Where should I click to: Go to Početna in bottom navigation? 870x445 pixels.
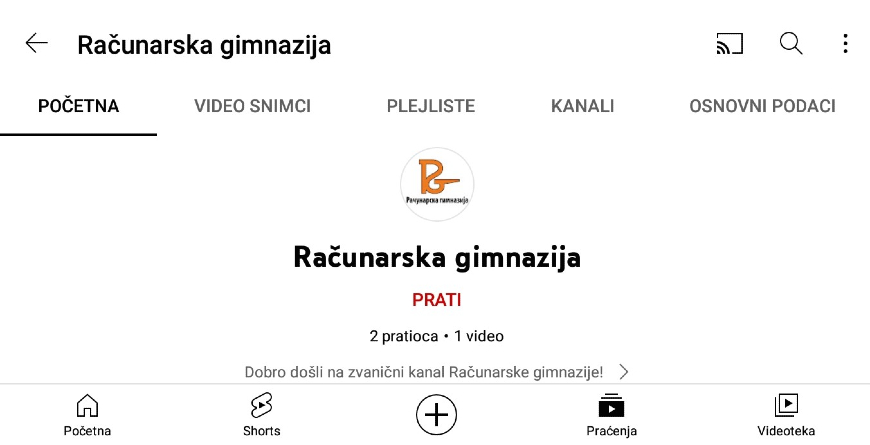pos(87,415)
